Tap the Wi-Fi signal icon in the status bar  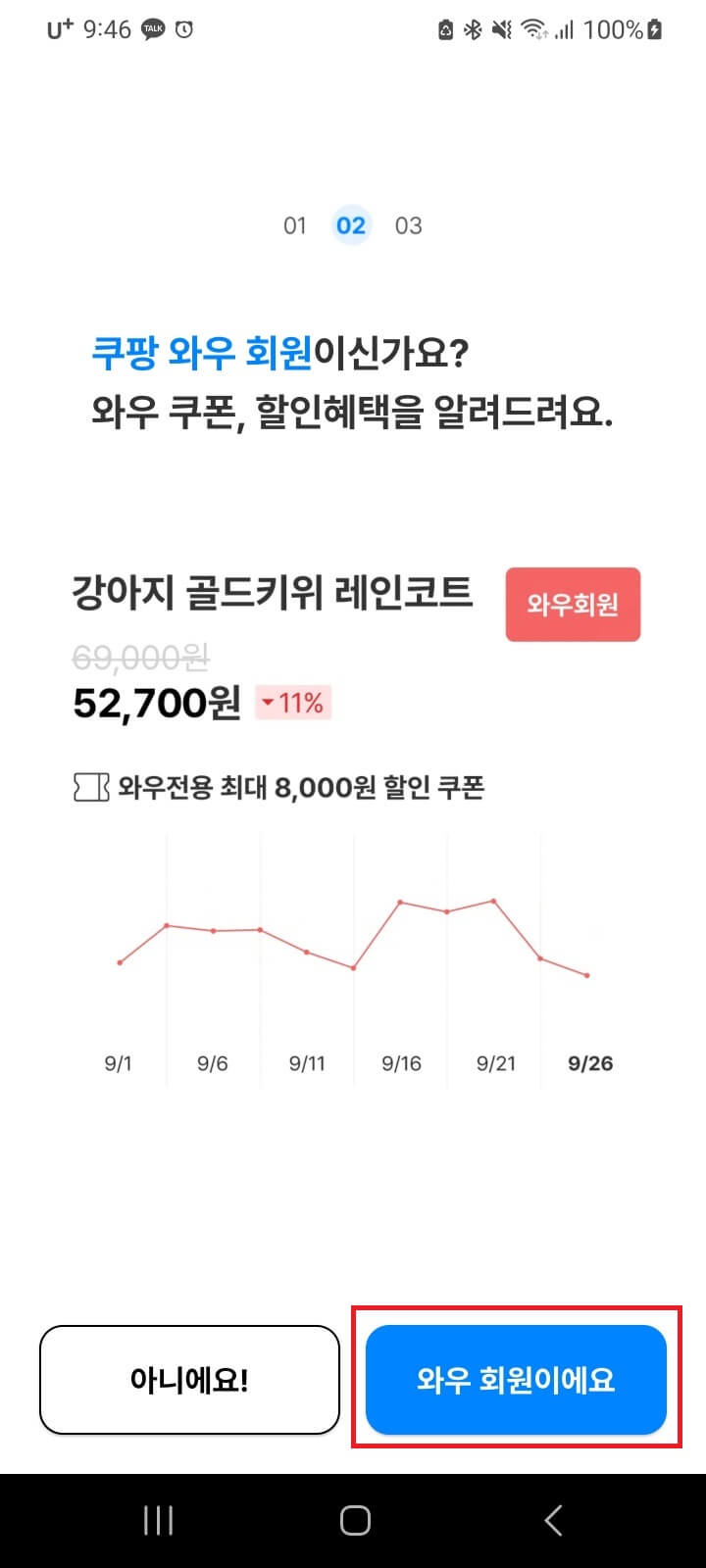point(533,29)
